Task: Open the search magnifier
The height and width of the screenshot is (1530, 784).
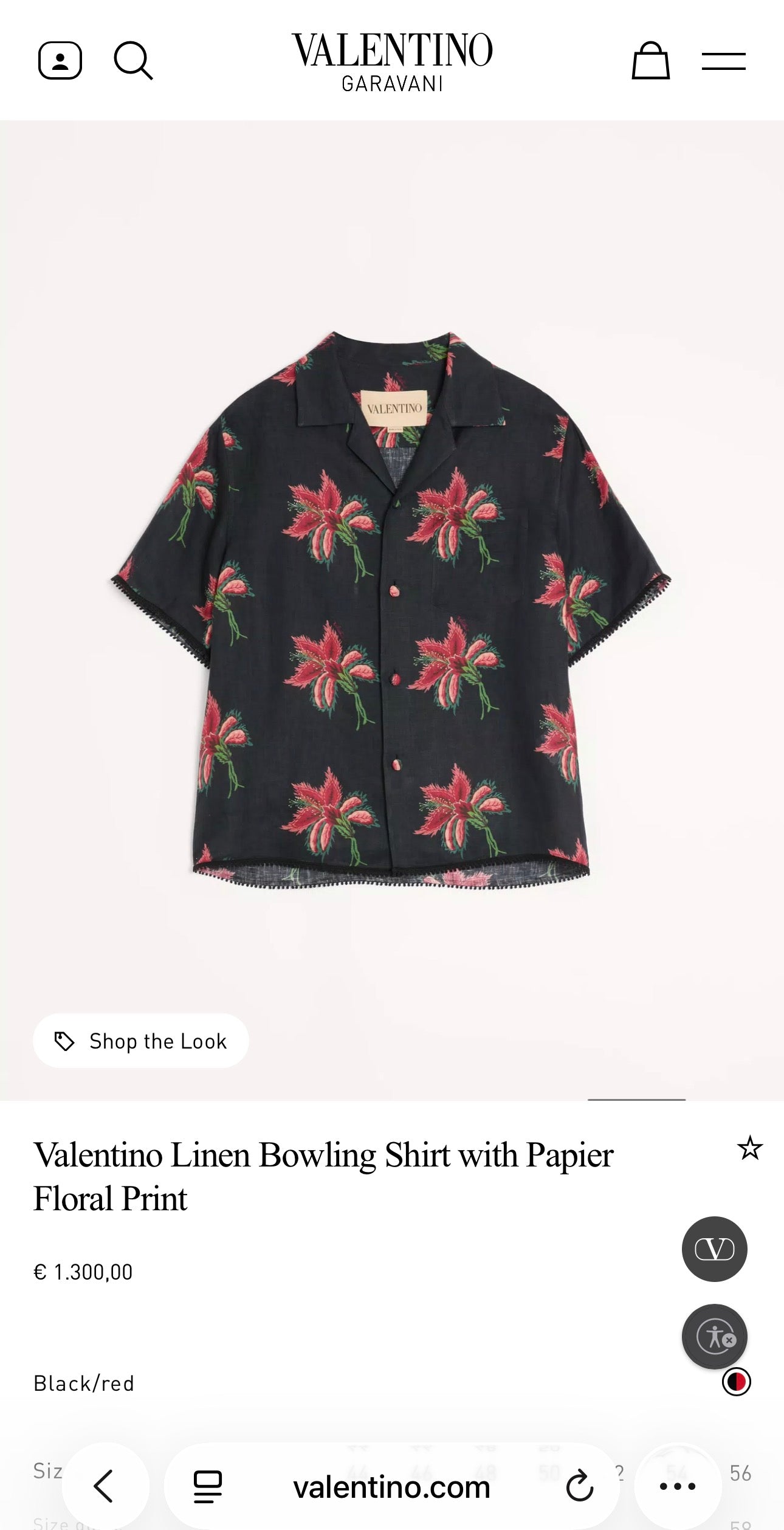Action: 133,60
